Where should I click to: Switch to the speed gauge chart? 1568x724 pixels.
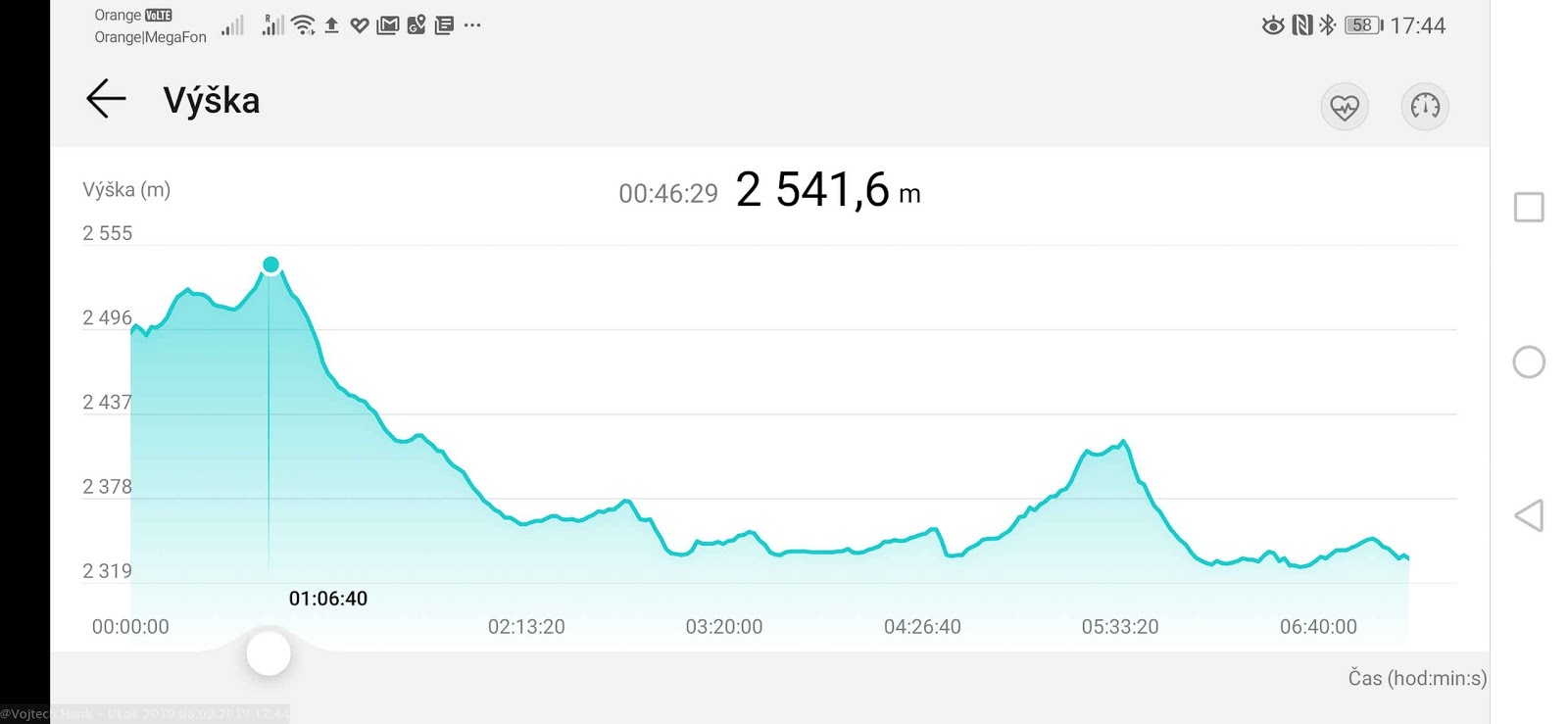pyautogui.click(x=1424, y=106)
